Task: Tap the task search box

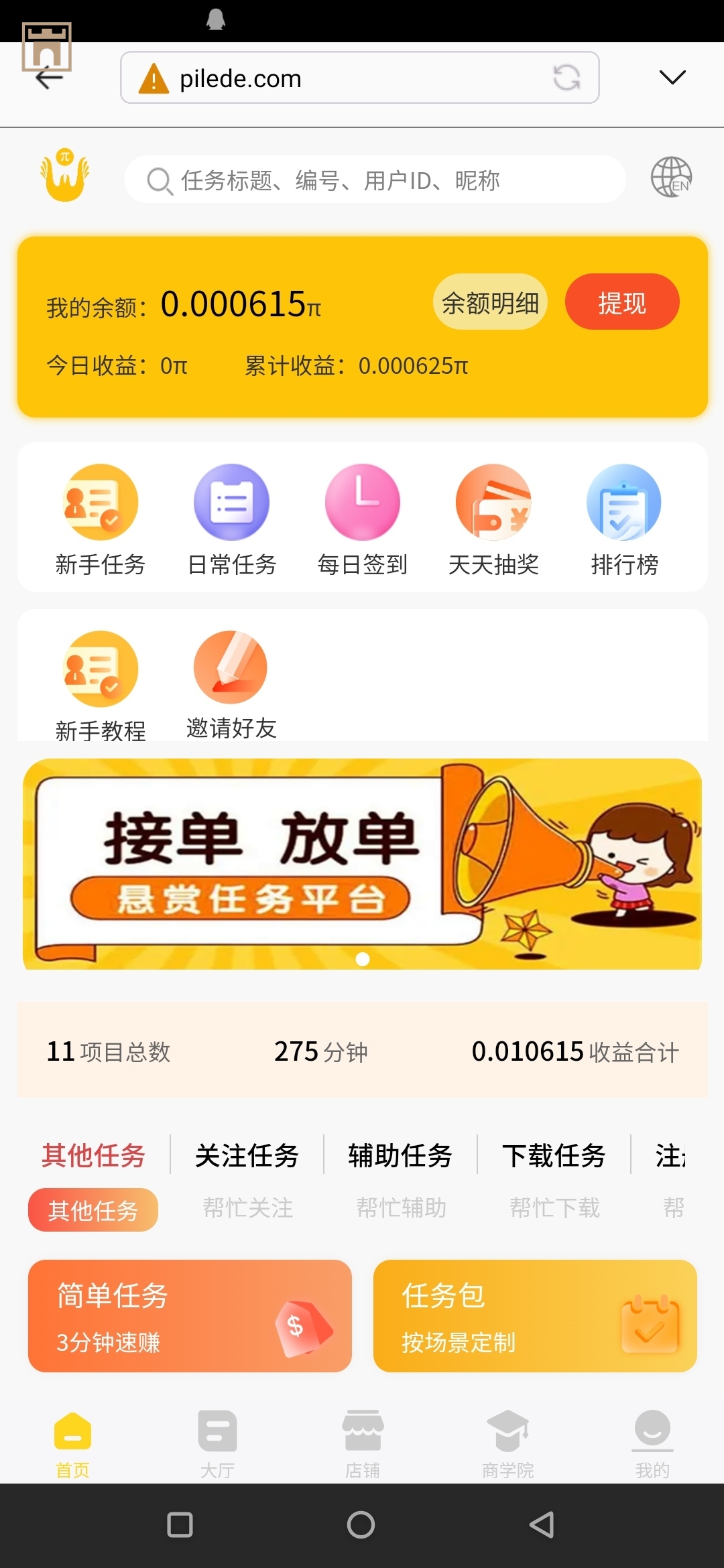Action: click(374, 180)
